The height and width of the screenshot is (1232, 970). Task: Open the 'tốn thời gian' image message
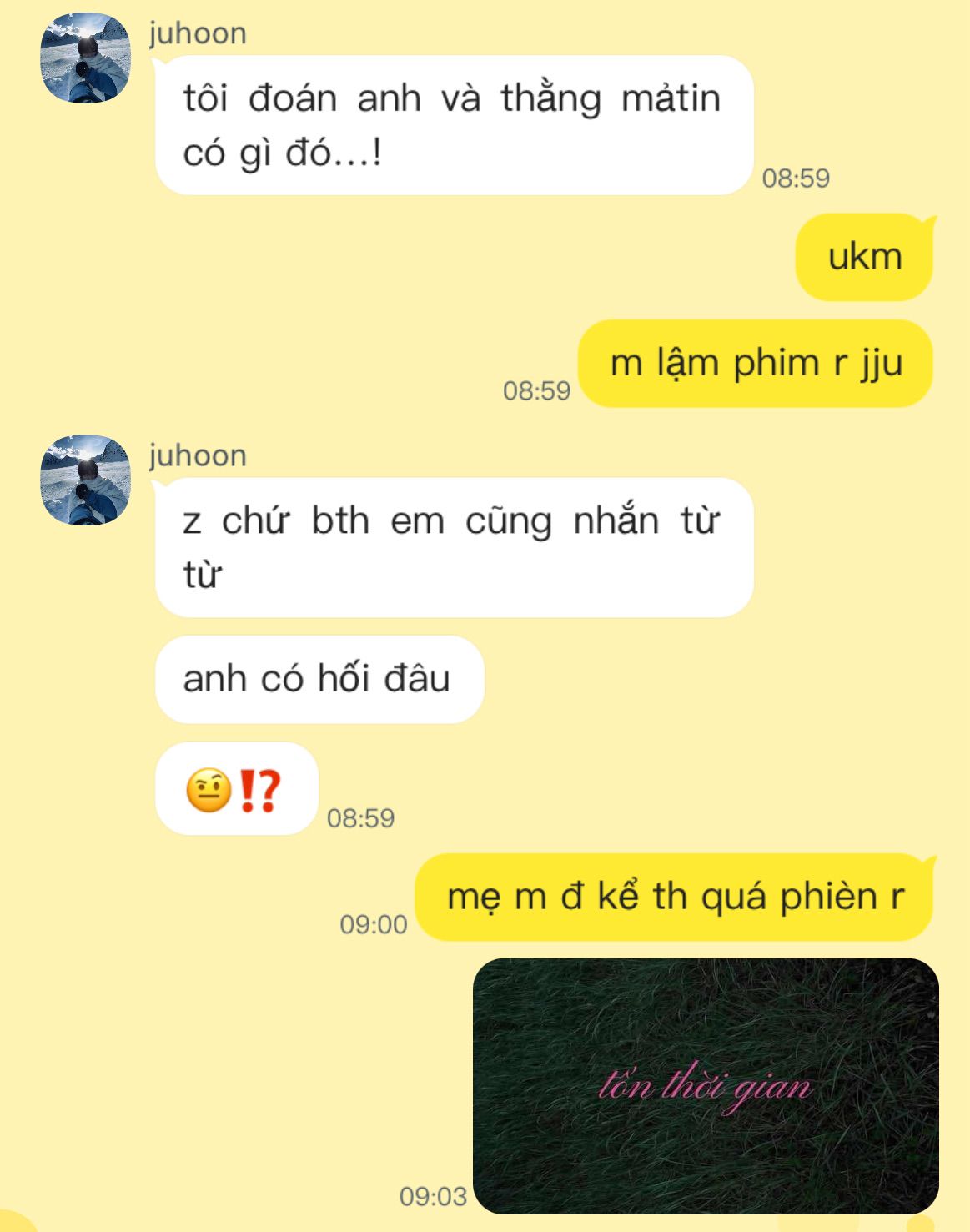(706, 1086)
